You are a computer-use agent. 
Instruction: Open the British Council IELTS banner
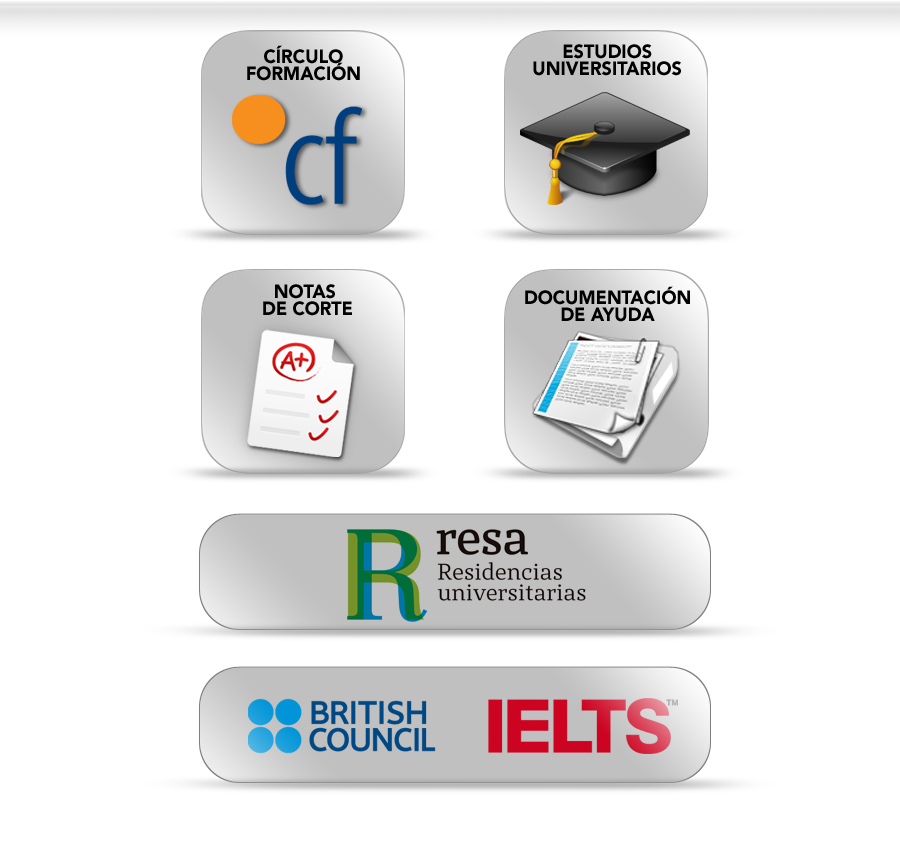[455, 725]
